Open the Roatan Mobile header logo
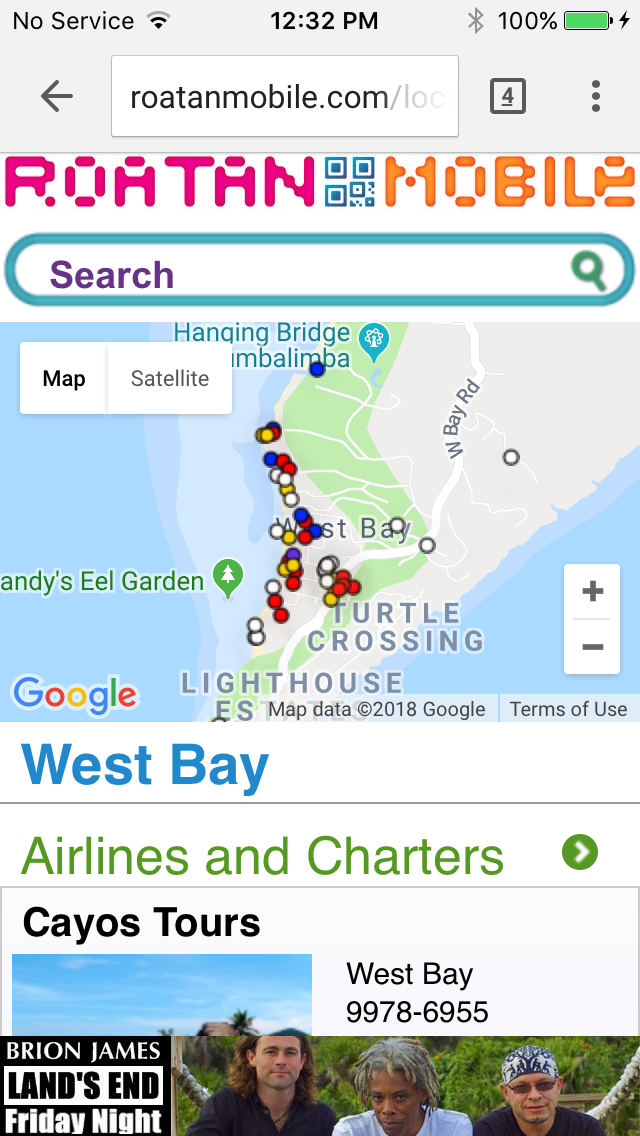Viewport: 640px width, 1136px height. click(320, 182)
